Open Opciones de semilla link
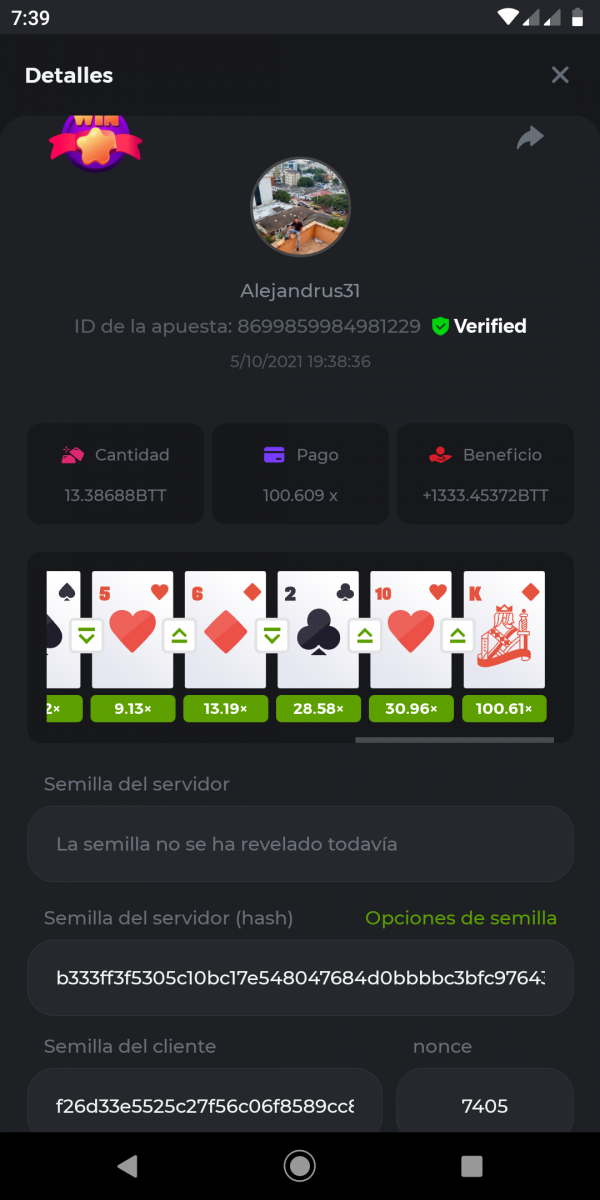This screenshot has width=600, height=1200. click(x=460, y=918)
